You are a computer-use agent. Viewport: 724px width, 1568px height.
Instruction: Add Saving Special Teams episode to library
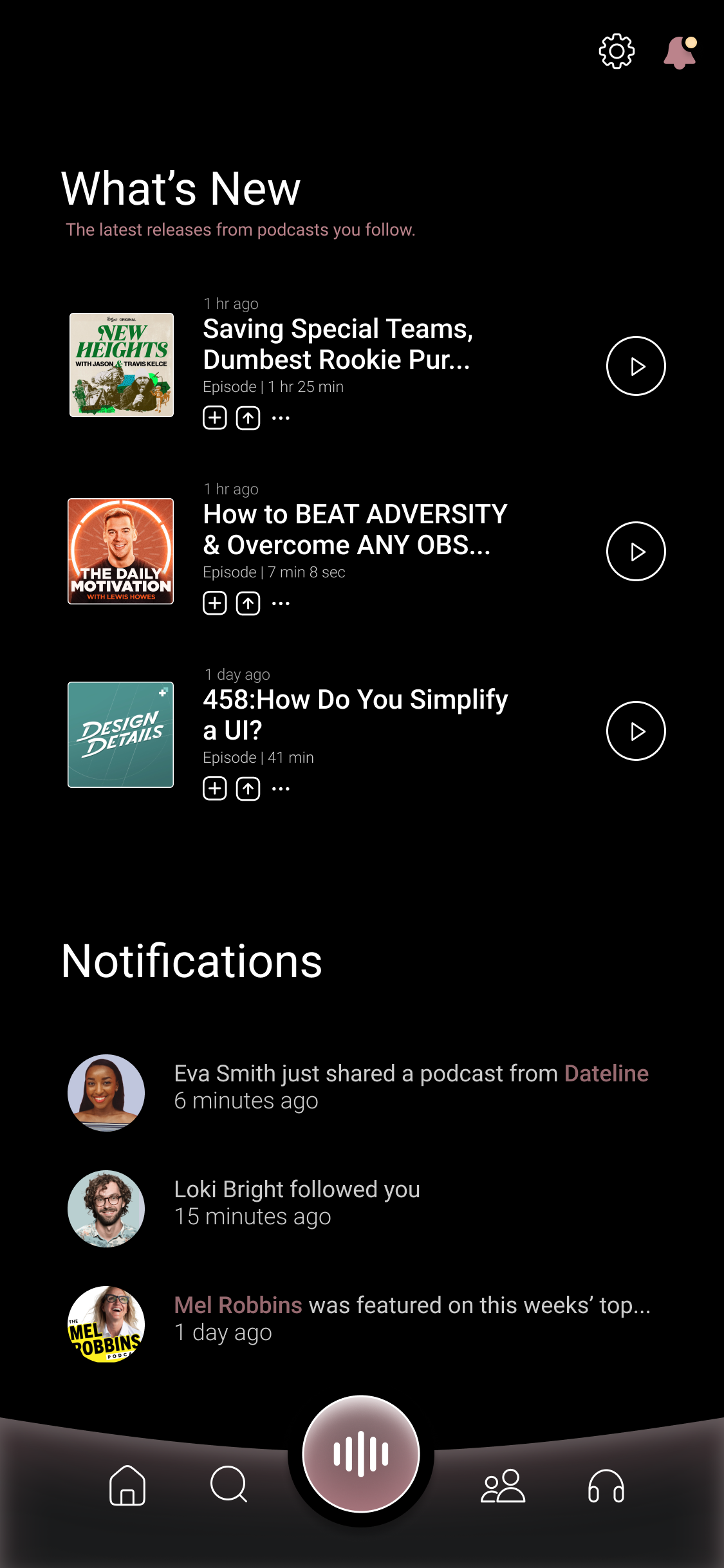(215, 418)
